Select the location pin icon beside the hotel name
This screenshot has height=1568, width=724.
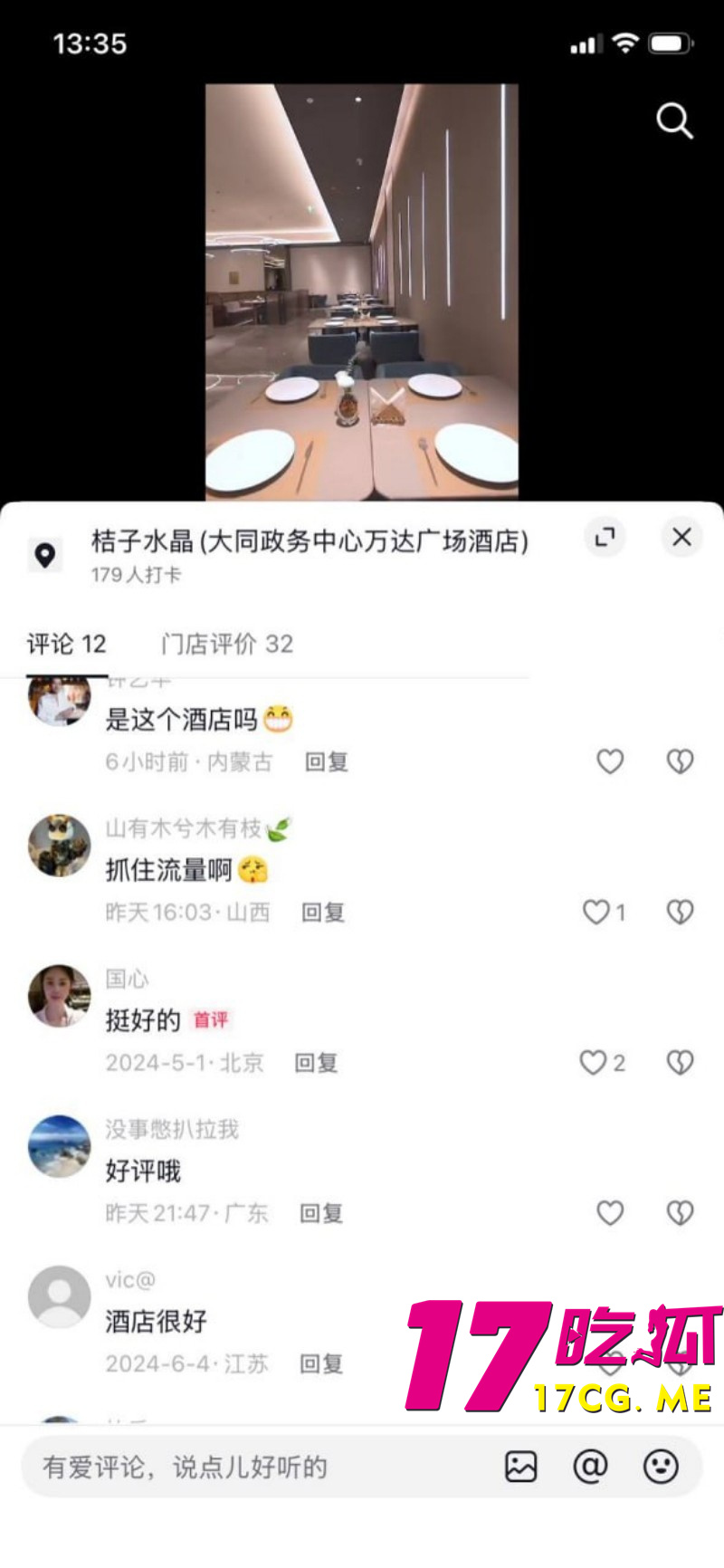click(45, 554)
